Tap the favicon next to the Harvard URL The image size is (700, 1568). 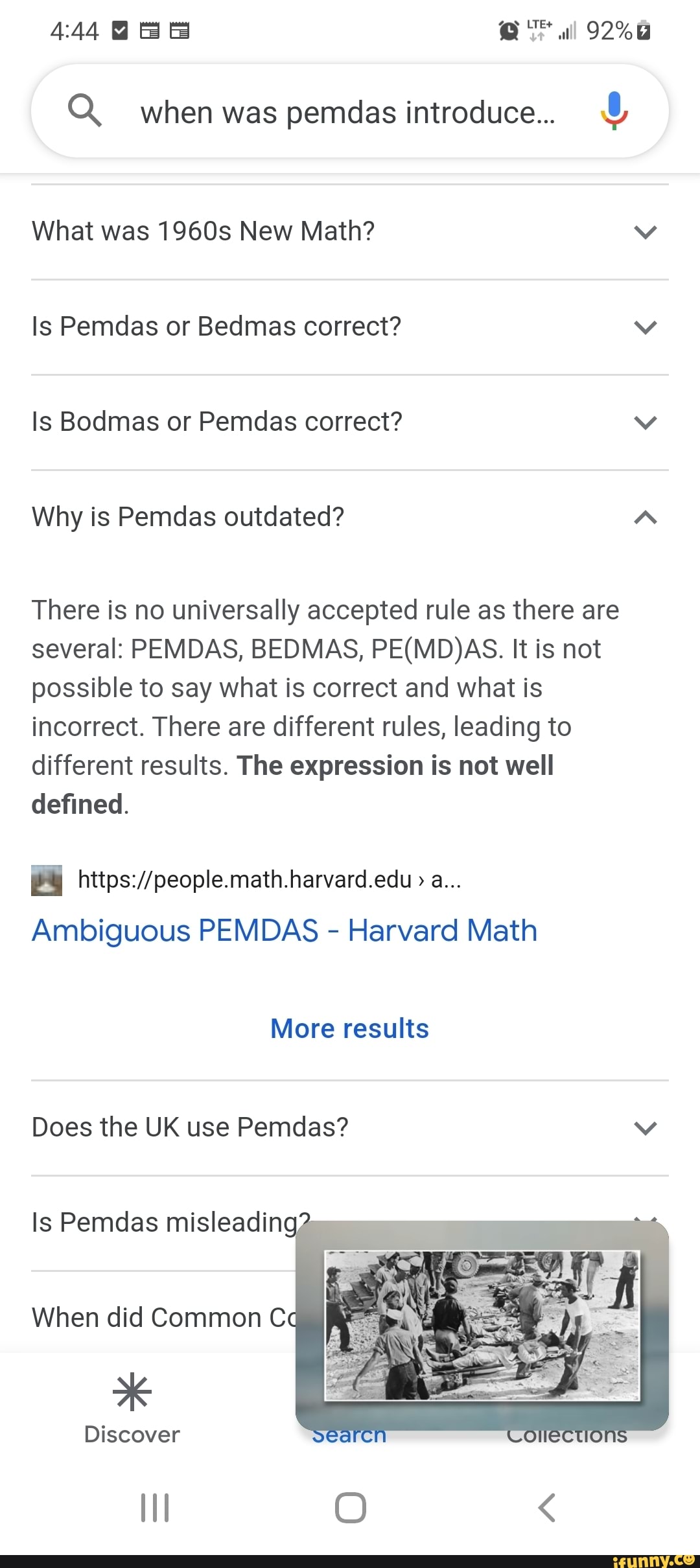pyautogui.click(x=43, y=879)
